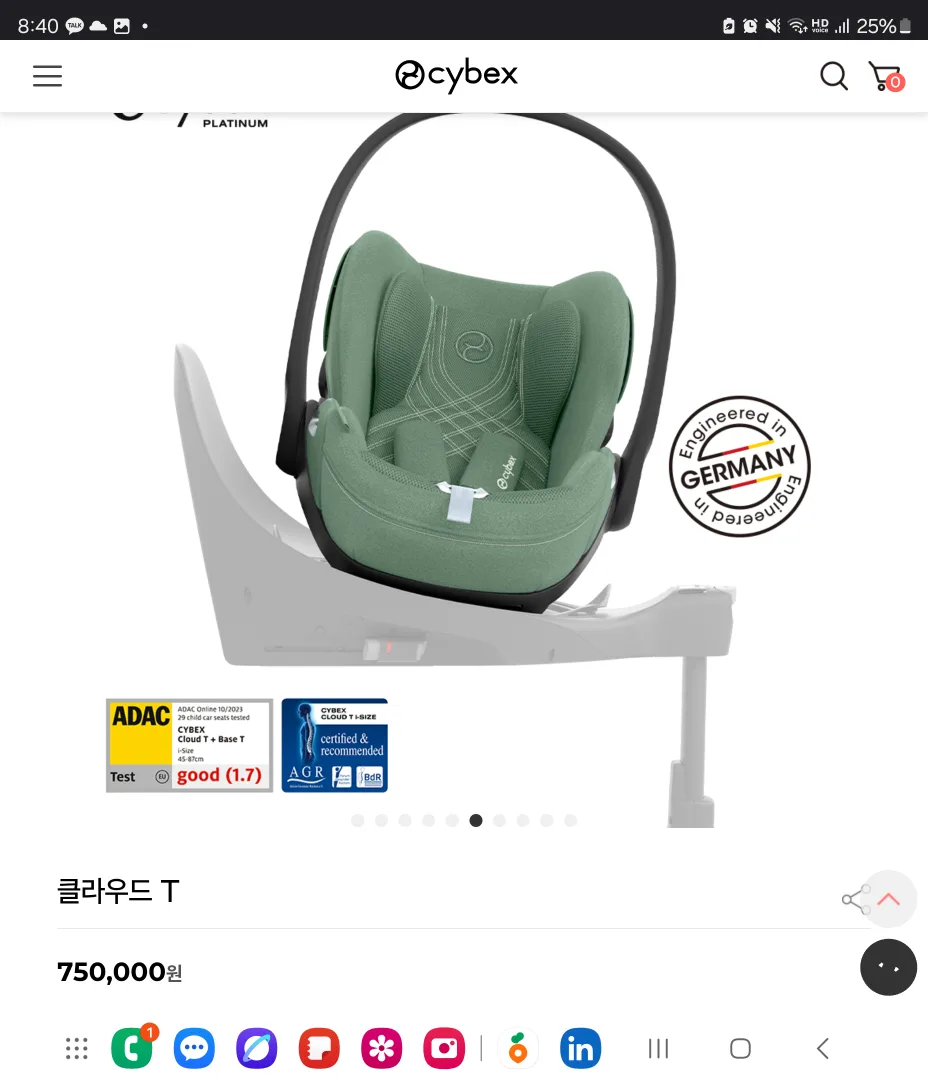The image size is (928, 1080).
Task: Select the last image indicator dot
Action: [570, 821]
